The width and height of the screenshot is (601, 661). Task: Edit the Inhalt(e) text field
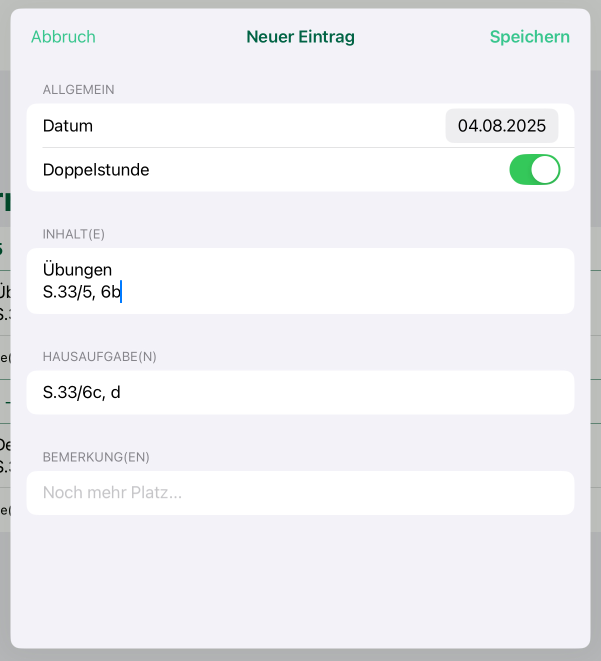[300, 281]
